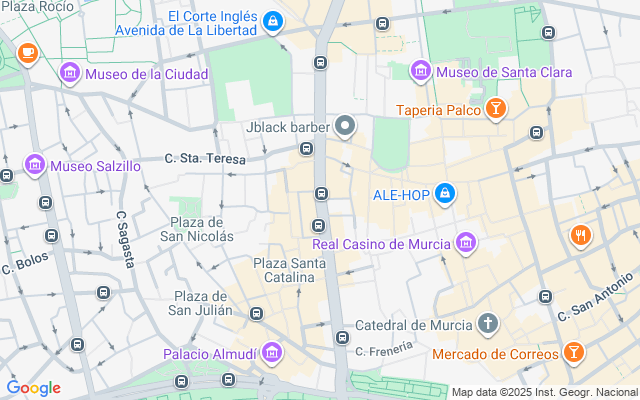Image resolution: width=640 pixels, height=400 pixels.
Task: Select the Catedral de Murcia marker
Action: click(x=488, y=324)
